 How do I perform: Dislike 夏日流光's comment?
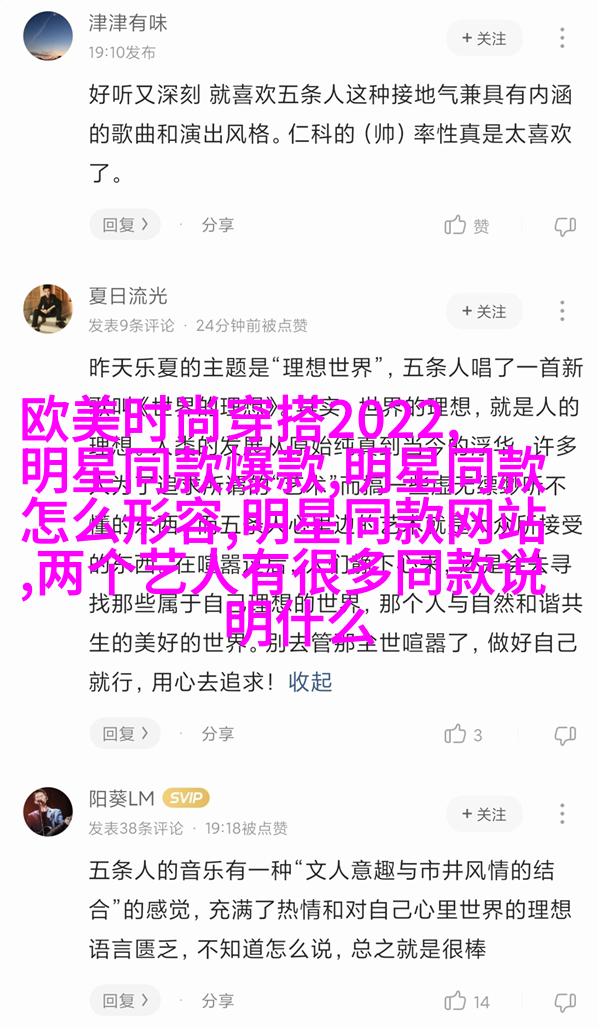click(x=565, y=734)
